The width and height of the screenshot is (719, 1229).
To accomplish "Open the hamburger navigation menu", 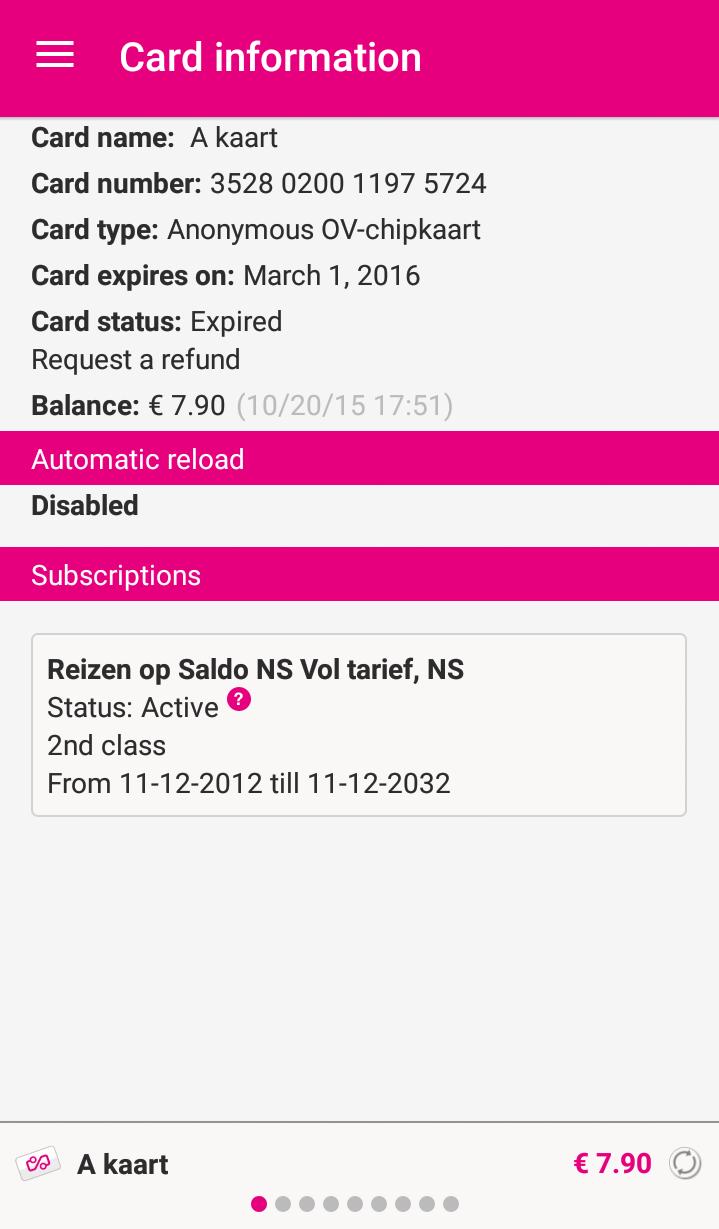I will point(55,56).
